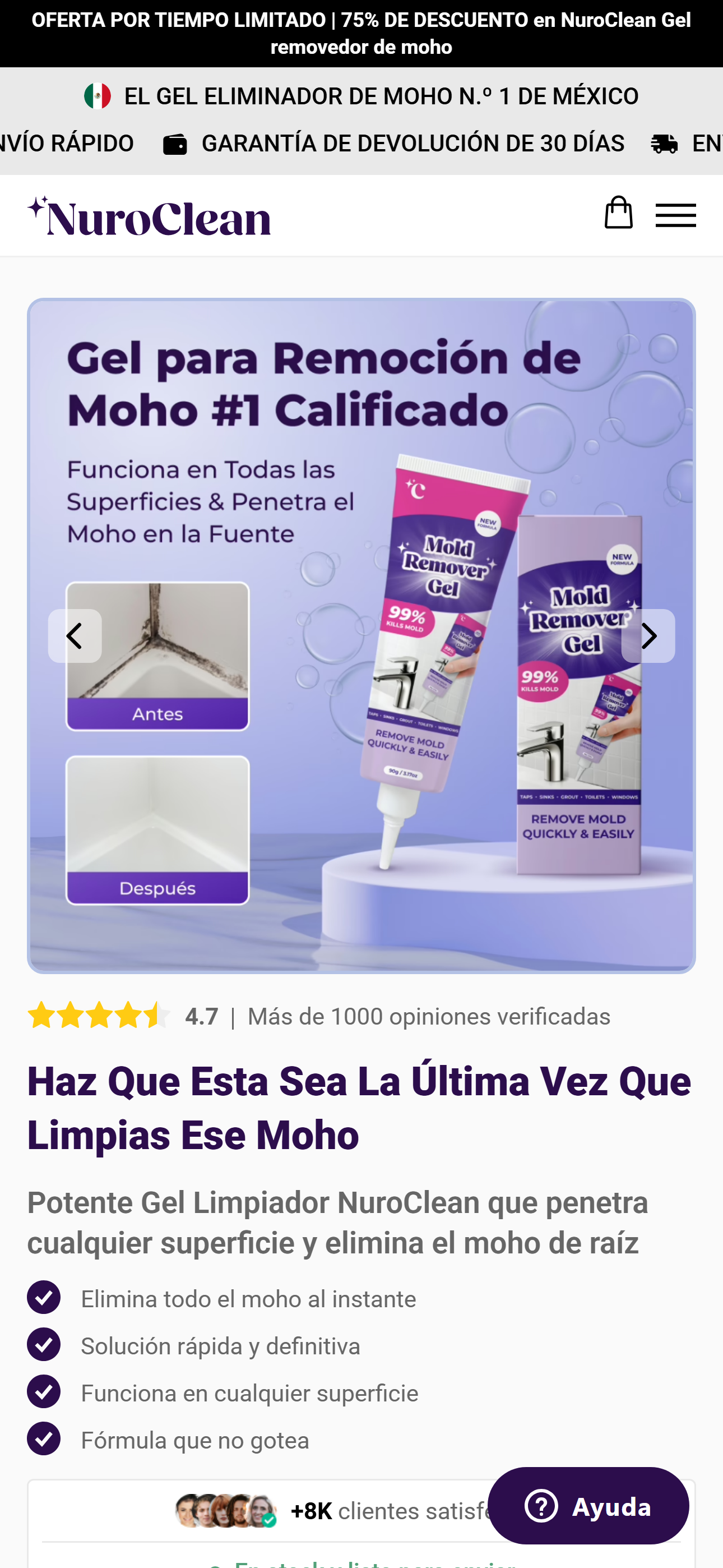The image size is (723, 1568).
Task: Open the shopping bag cart
Action: point(618,213)
